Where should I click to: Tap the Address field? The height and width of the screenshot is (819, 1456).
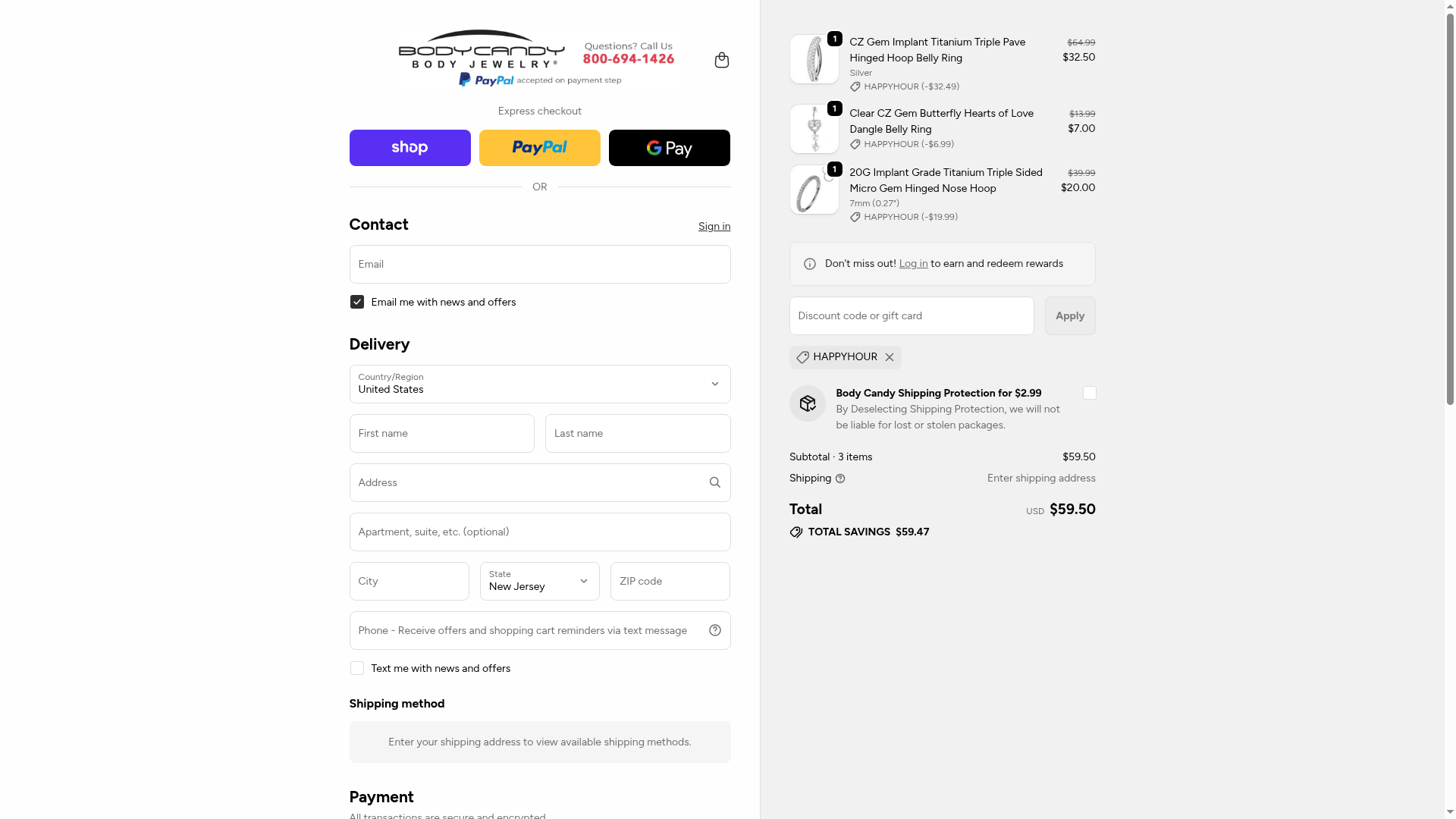coord(527,482)
